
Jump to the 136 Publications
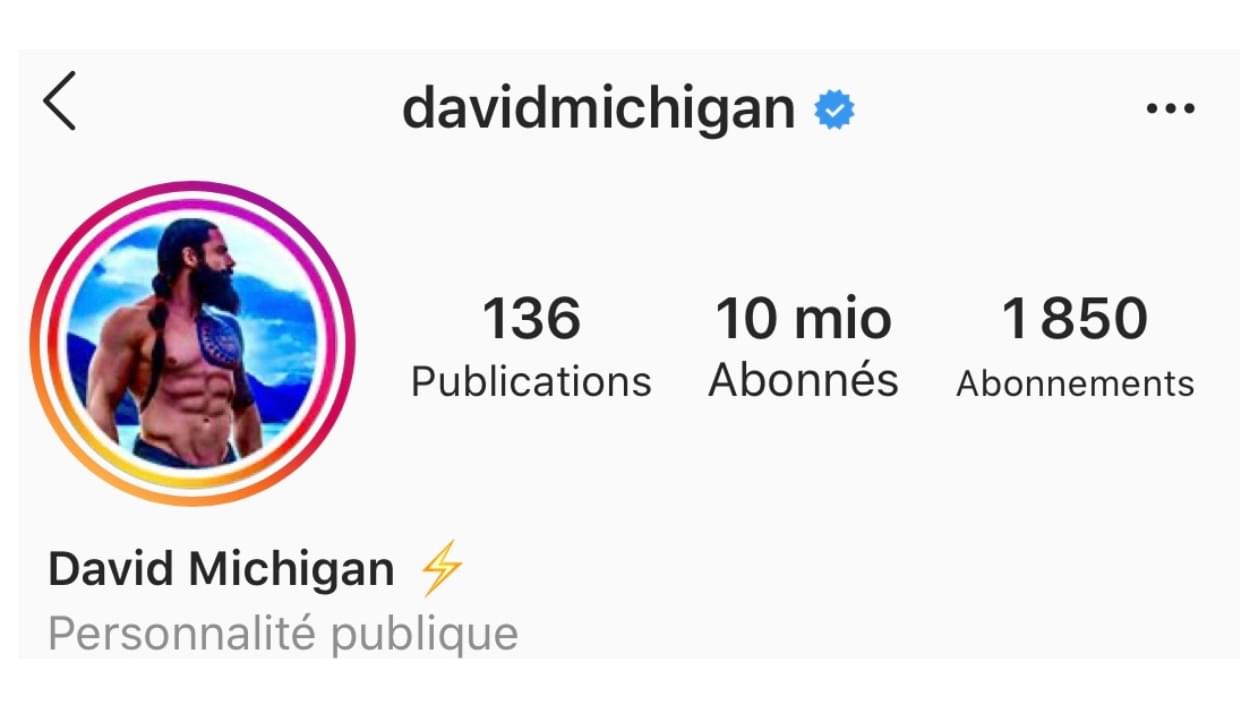tap(531, 347)
